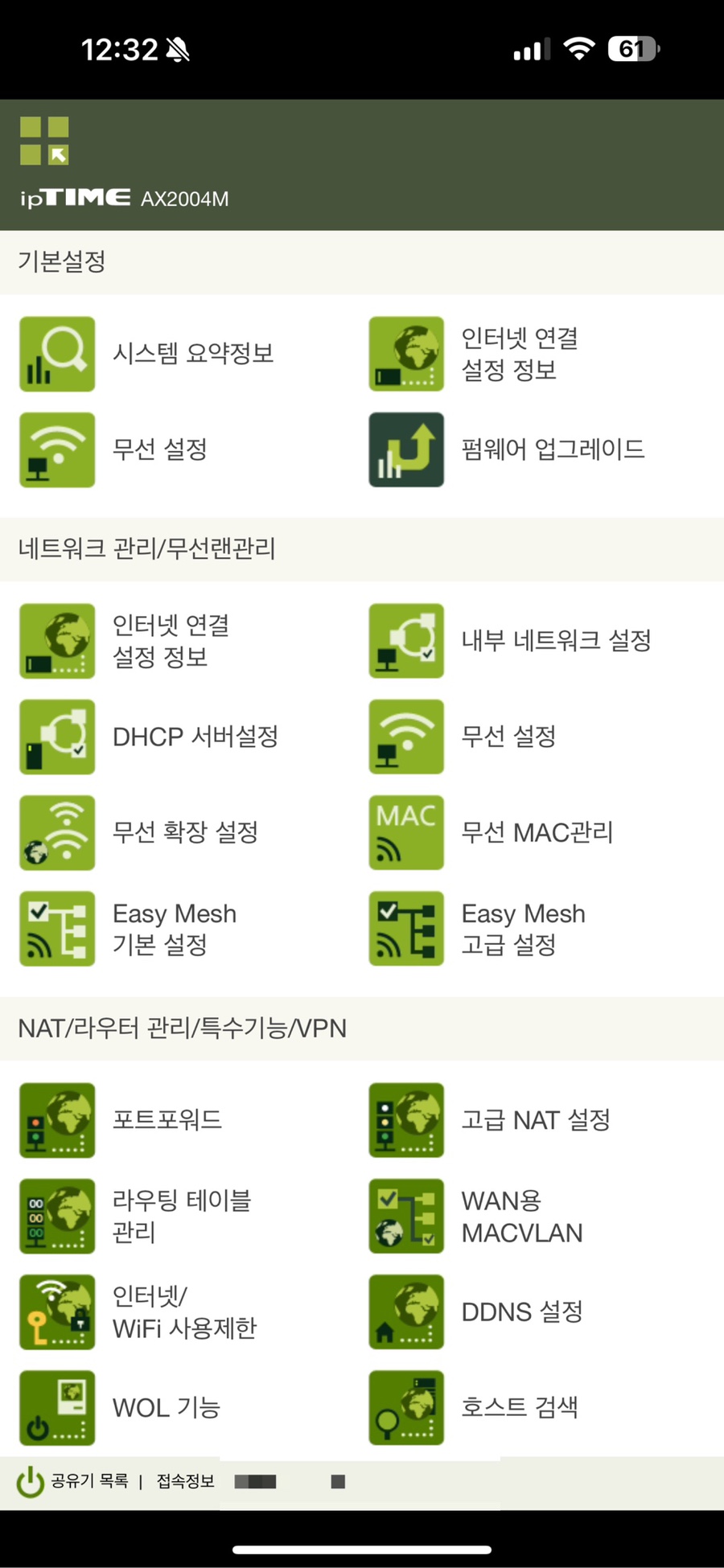Open 무선 설정 in the 기본설정 section
The height and width of the screenshot is (1568, 724).
click(x=113, y=449)
